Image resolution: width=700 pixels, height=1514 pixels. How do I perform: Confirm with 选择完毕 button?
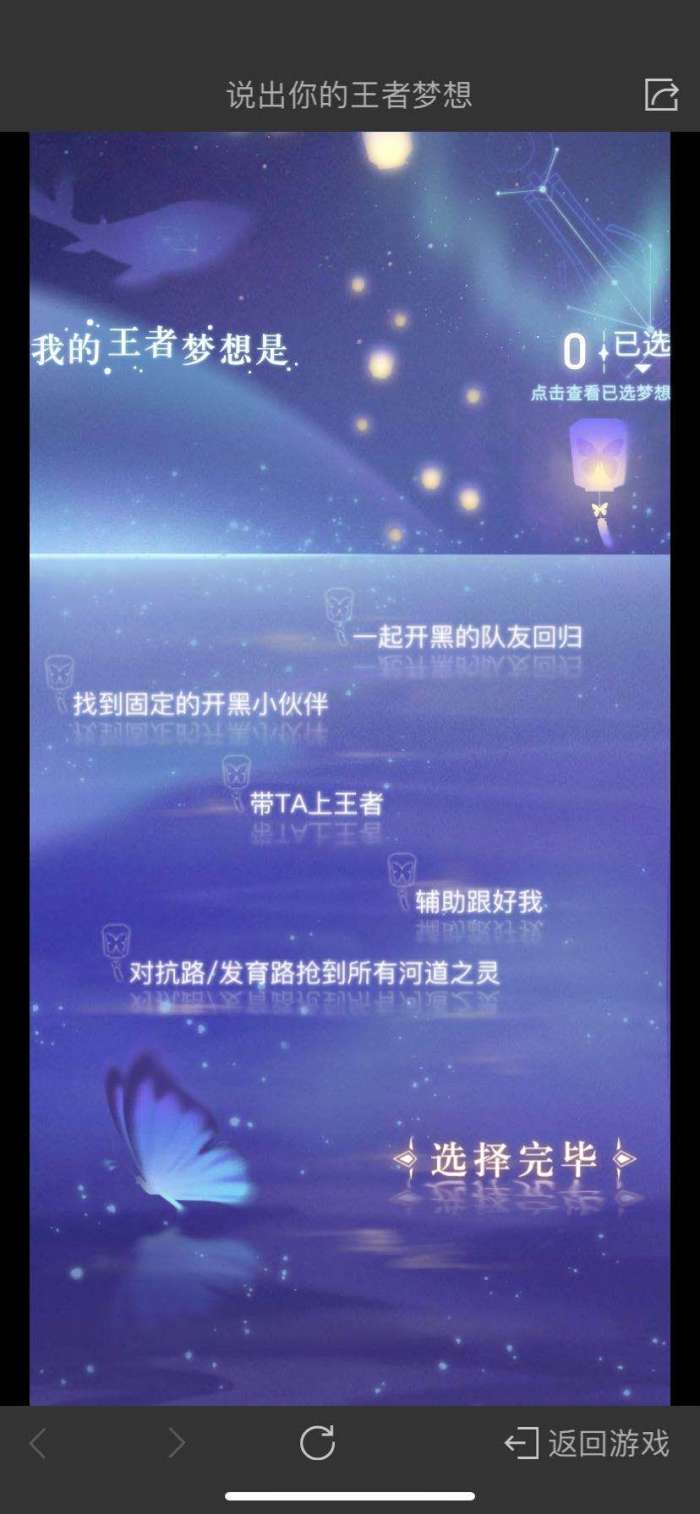click(x=514, y=1159)
